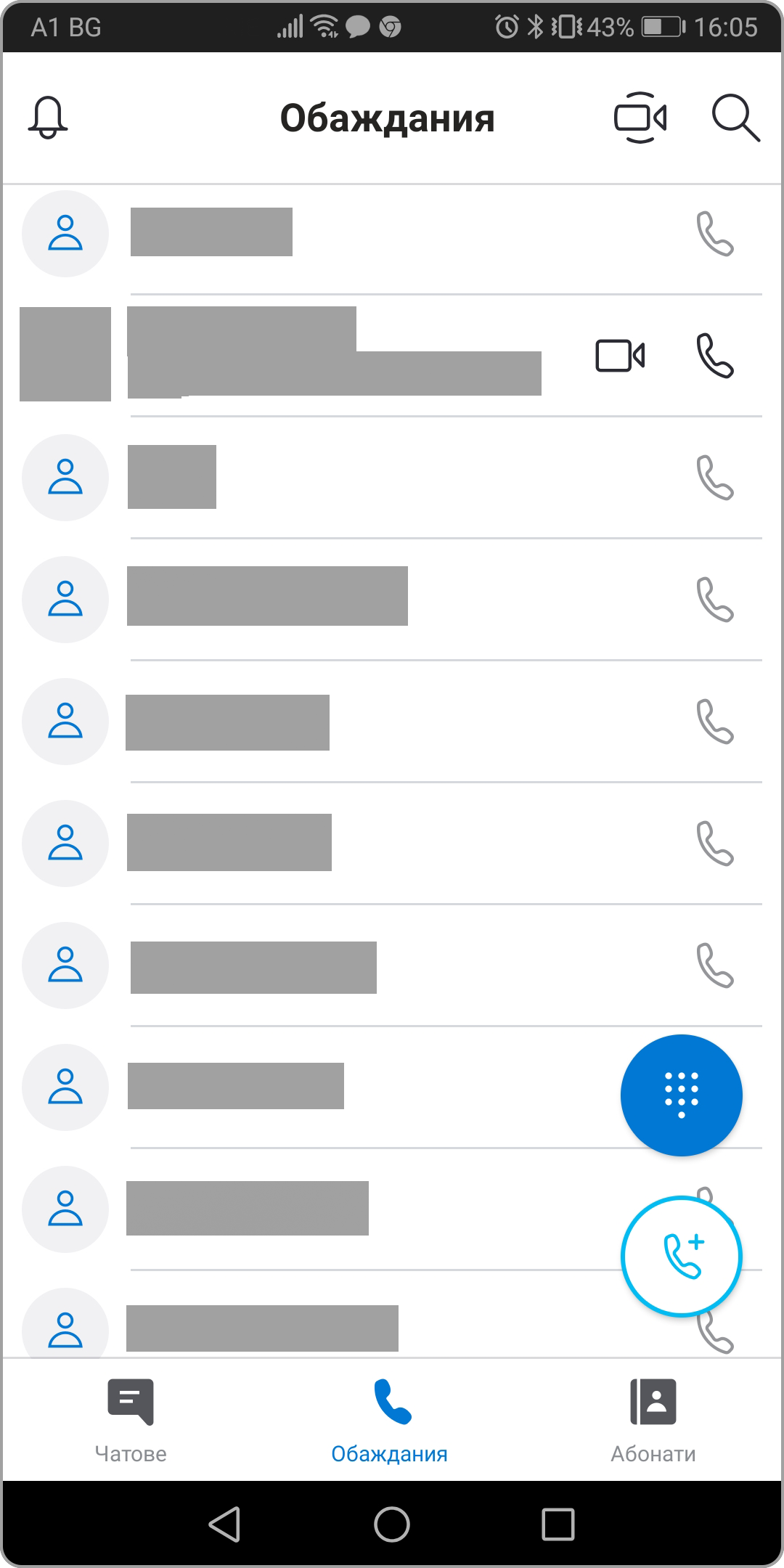Start a new call with the plus-phone button
Screen dimensions: 784x1568
[681, 1256]
